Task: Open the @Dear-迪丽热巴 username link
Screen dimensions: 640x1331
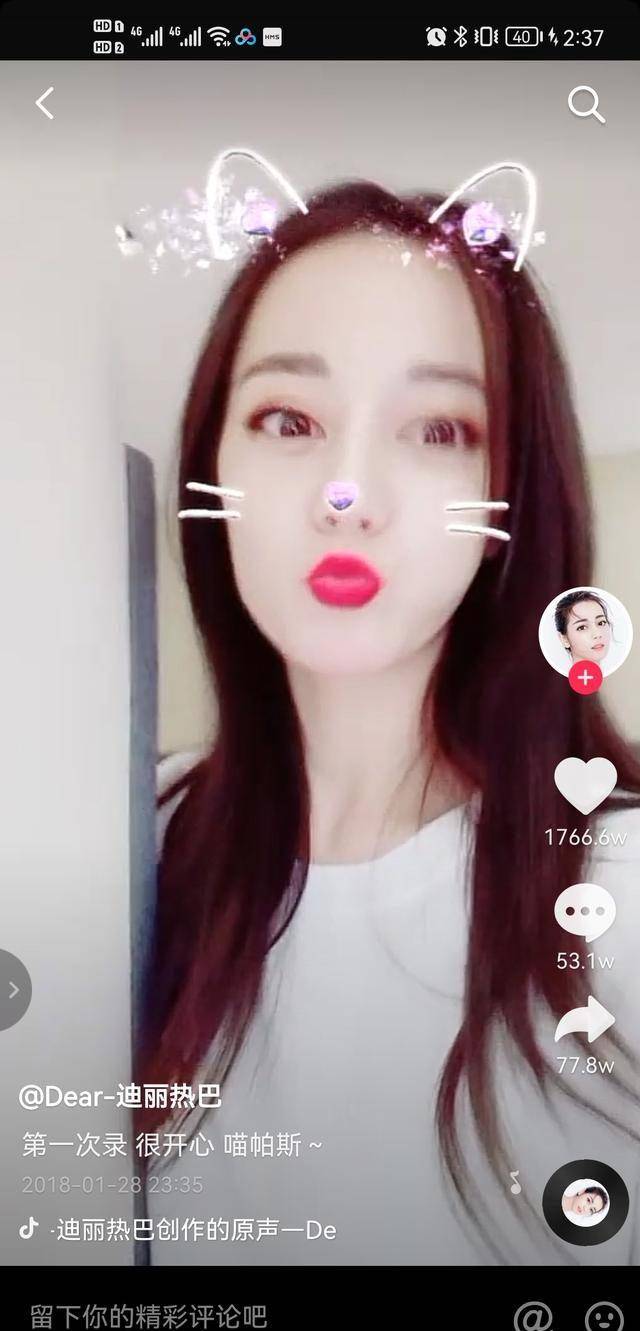Action: click(120, 1096)
